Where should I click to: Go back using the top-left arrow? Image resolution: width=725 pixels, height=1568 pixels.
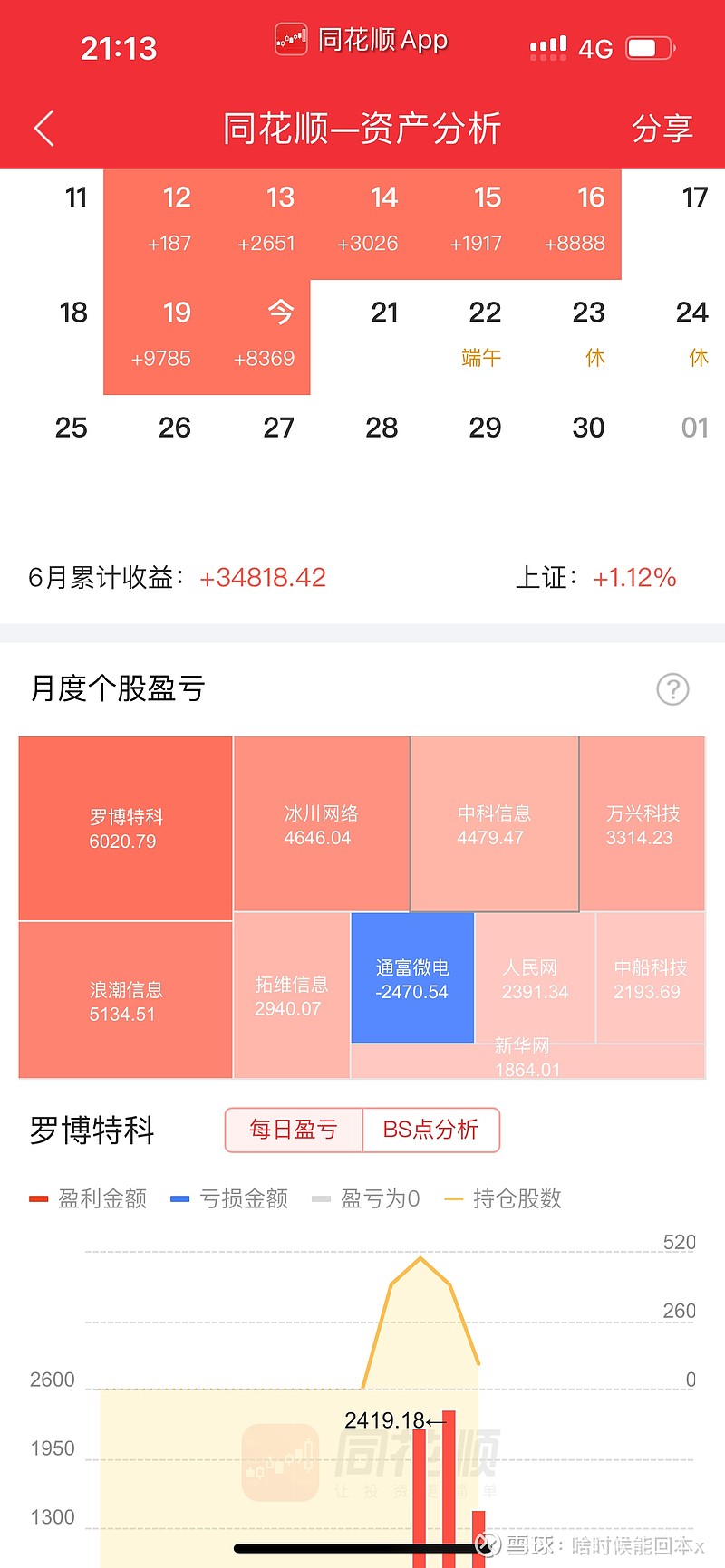click(44, 129)
